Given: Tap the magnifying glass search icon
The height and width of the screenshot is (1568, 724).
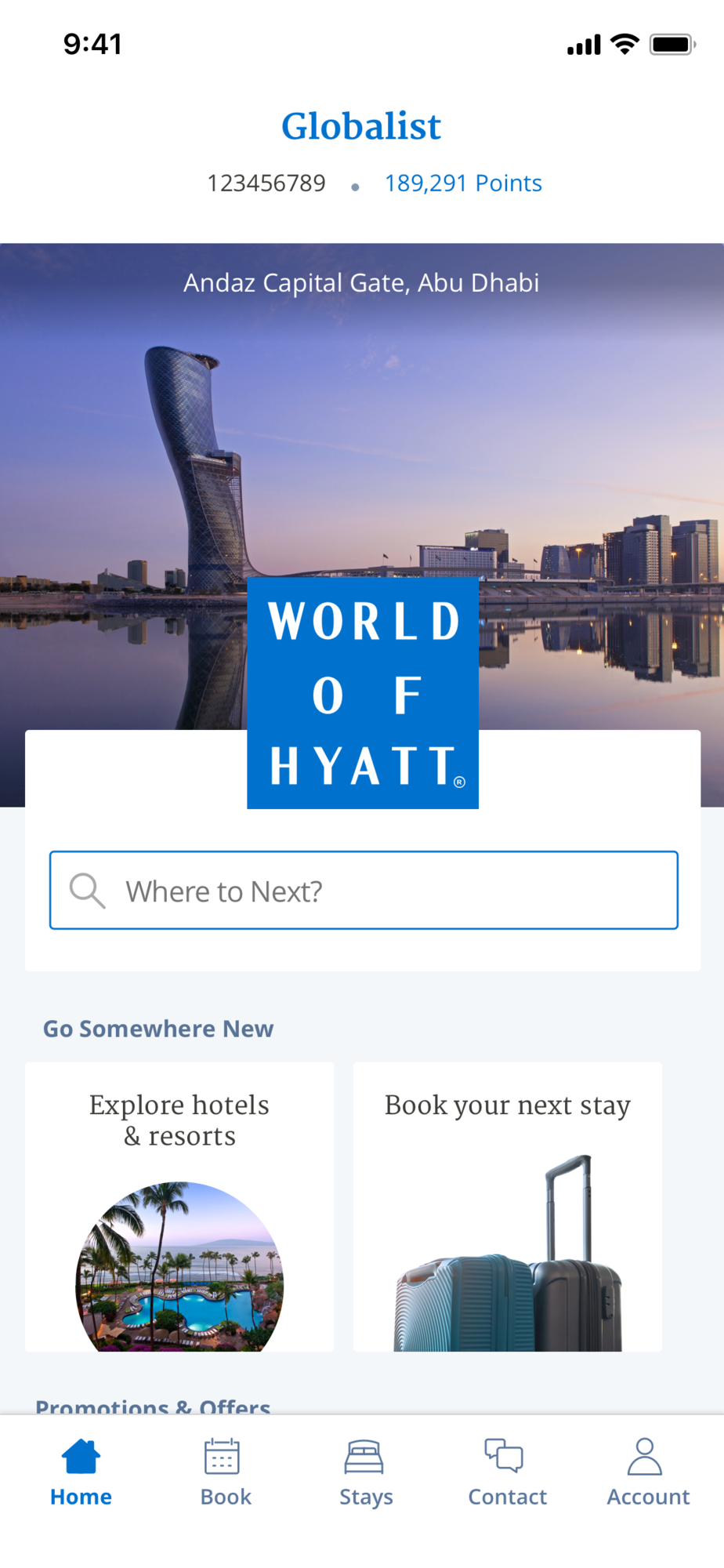Looking at the screenshot, I should click(x=87, y=890).
